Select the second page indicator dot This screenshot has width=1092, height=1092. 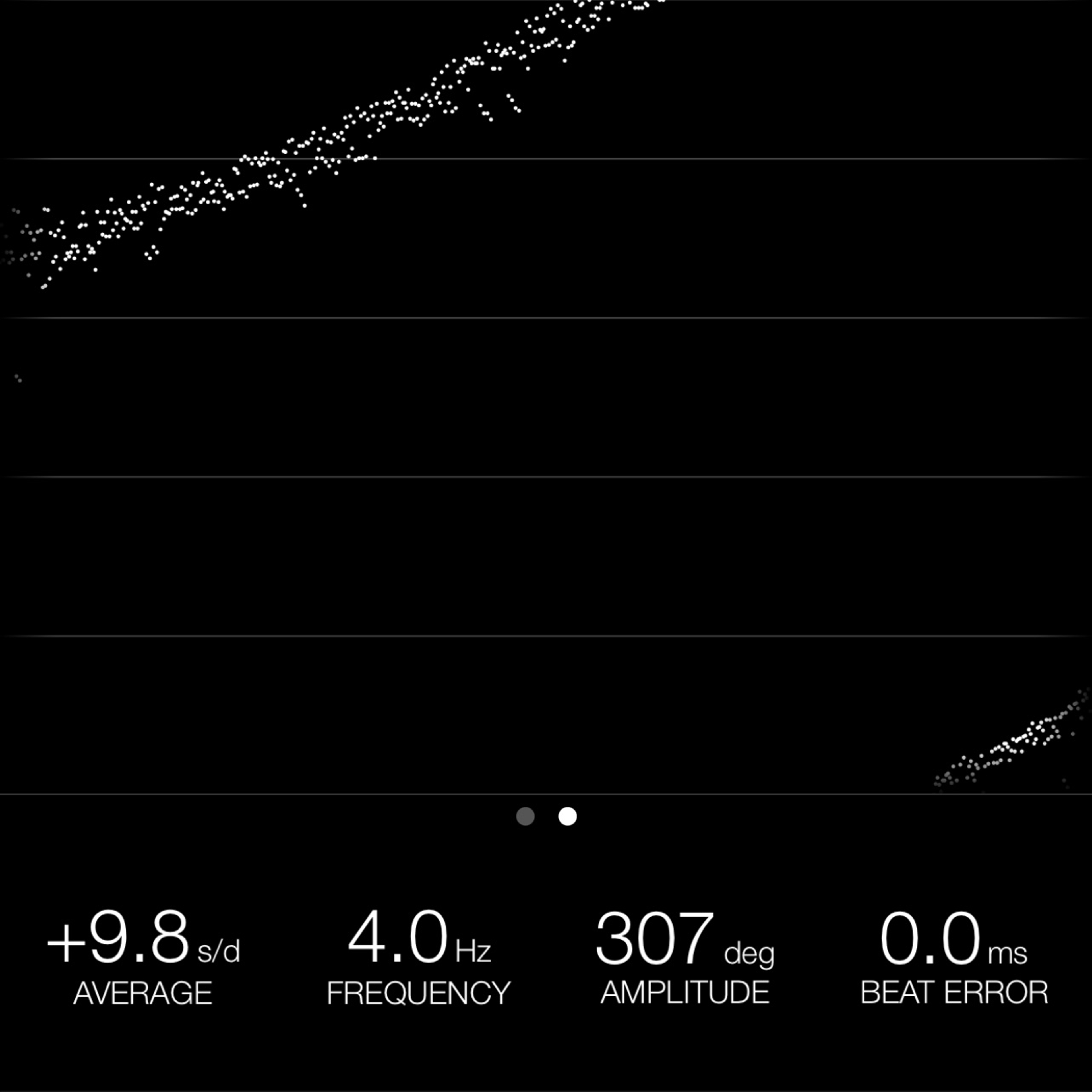[568, 816]
